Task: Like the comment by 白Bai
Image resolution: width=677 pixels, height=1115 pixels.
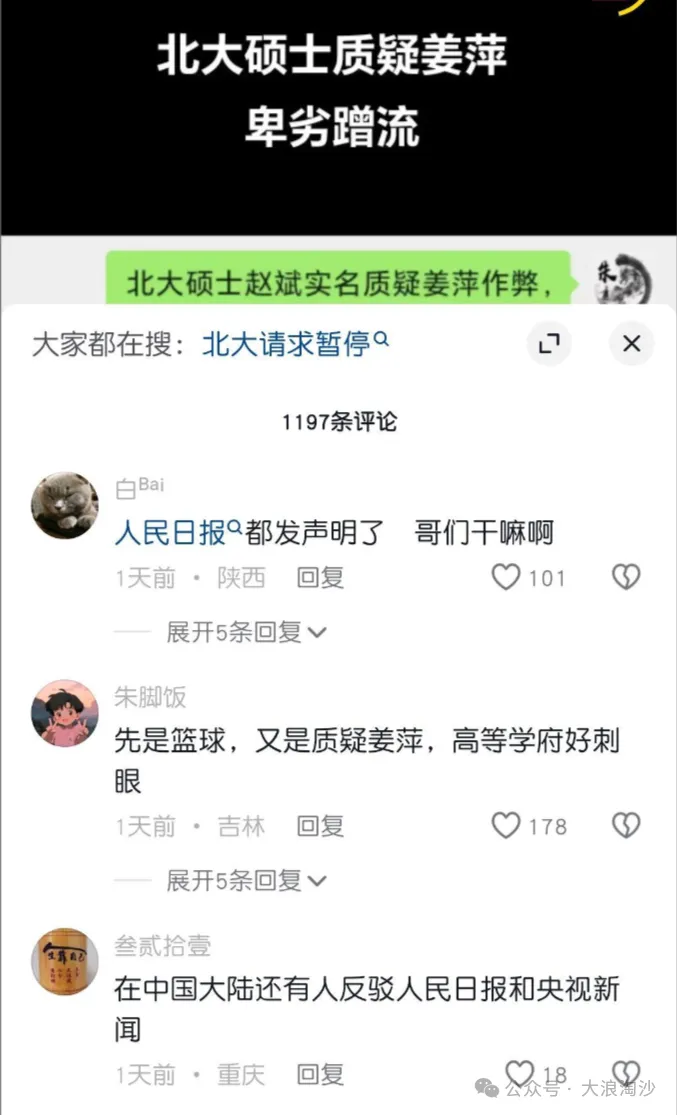Action: click(506, 577)
